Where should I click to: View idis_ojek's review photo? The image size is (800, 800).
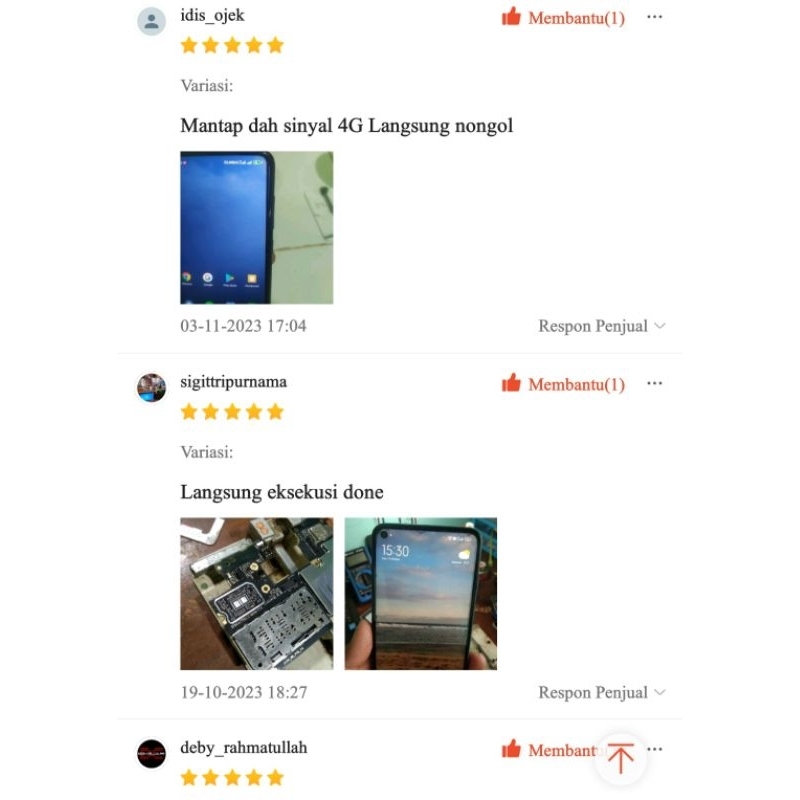tap(256, 228)
